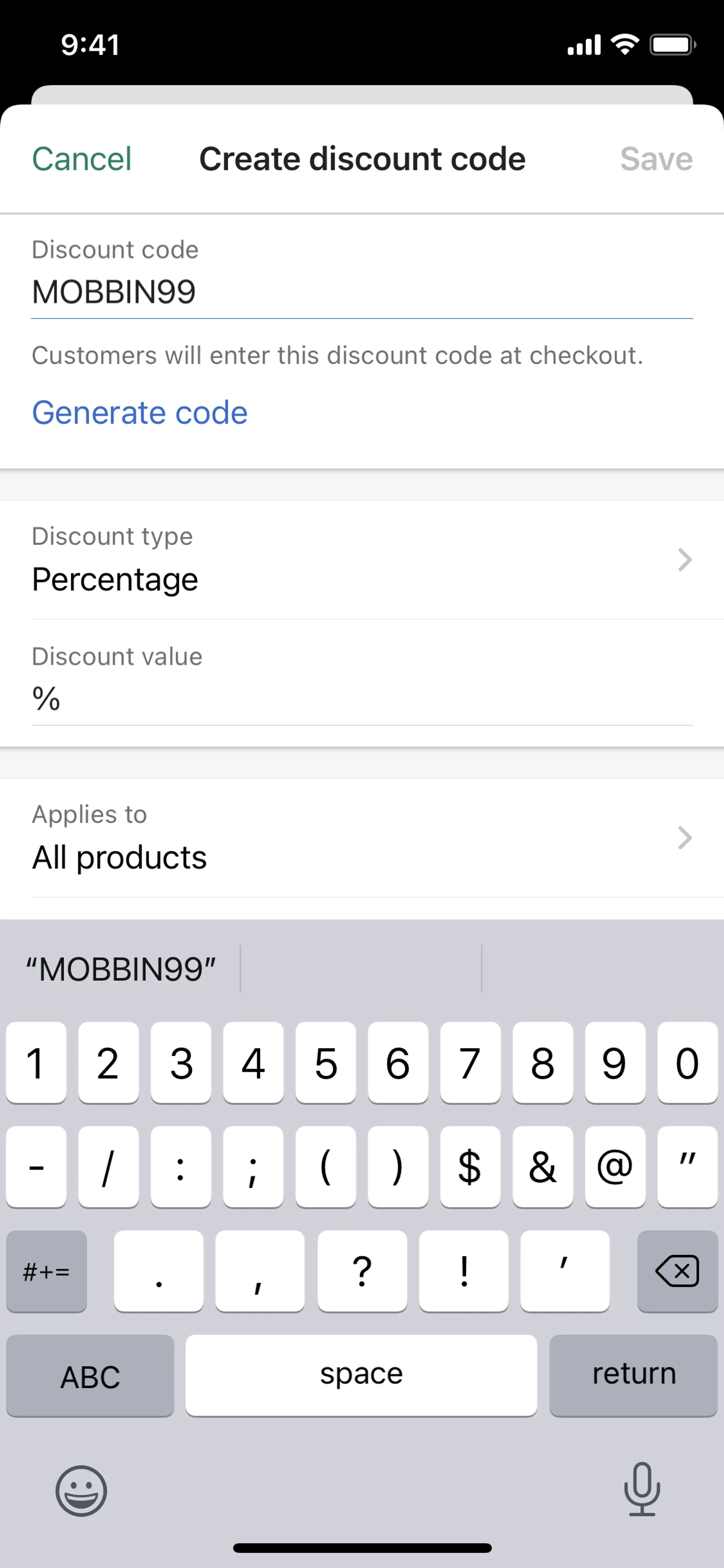Open the Discount type Percentage selector
The width and height of the screenshot is (724, 1568).
click(362, 559)
